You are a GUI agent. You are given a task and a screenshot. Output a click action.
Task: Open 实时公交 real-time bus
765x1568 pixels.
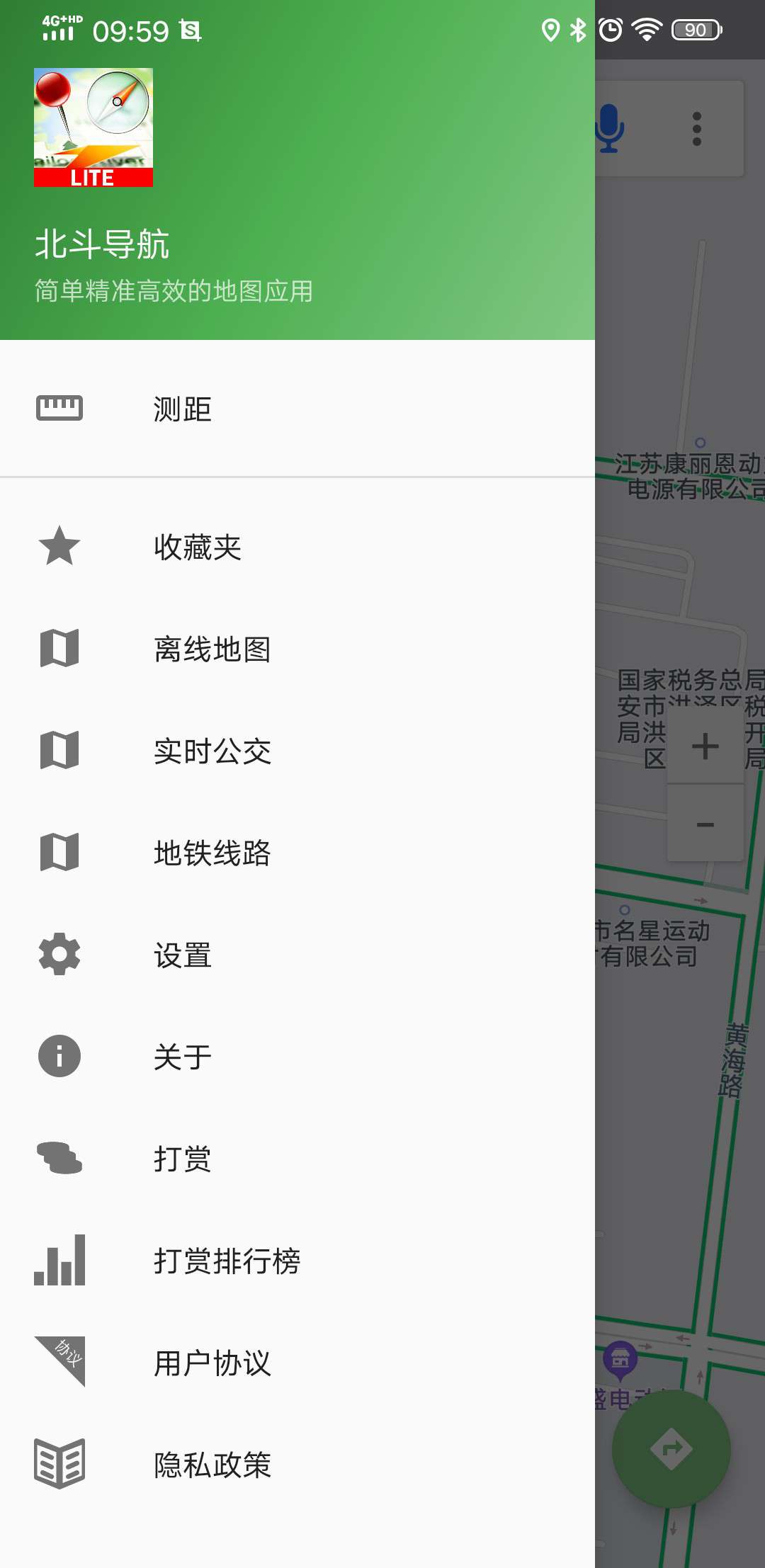coord(297,751)
